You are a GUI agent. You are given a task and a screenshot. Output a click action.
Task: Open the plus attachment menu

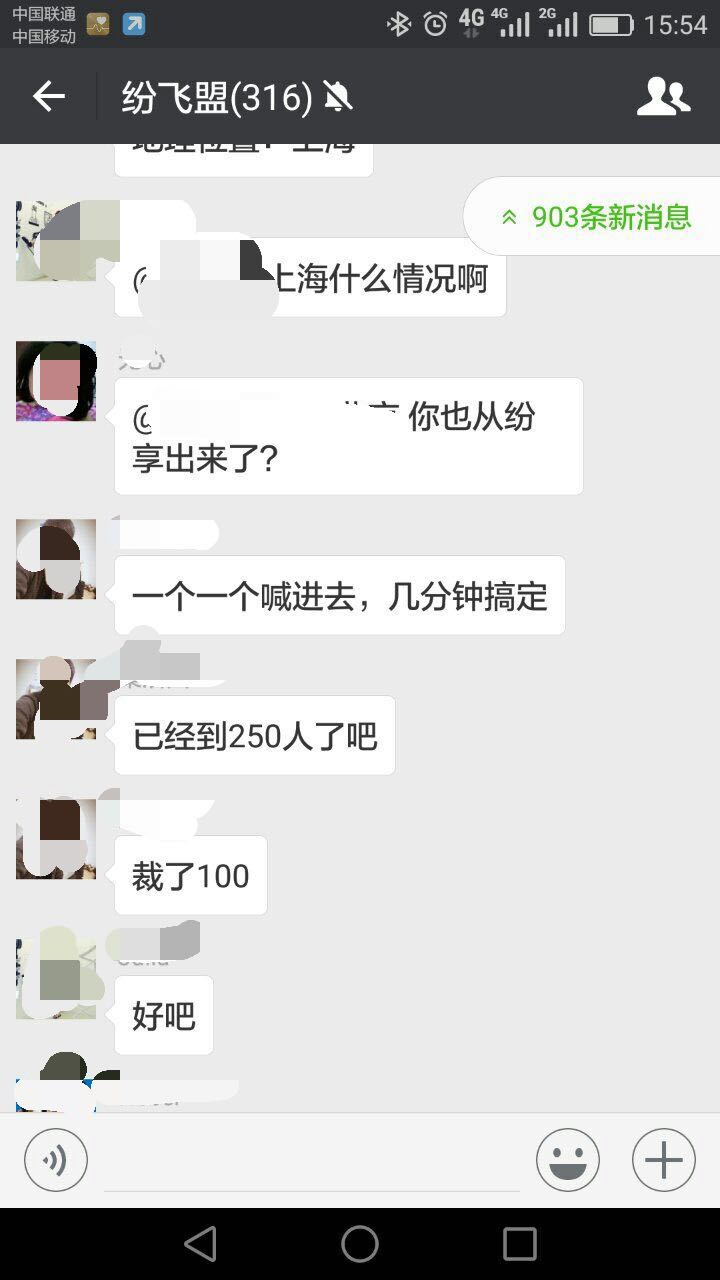pos(664,1160)
